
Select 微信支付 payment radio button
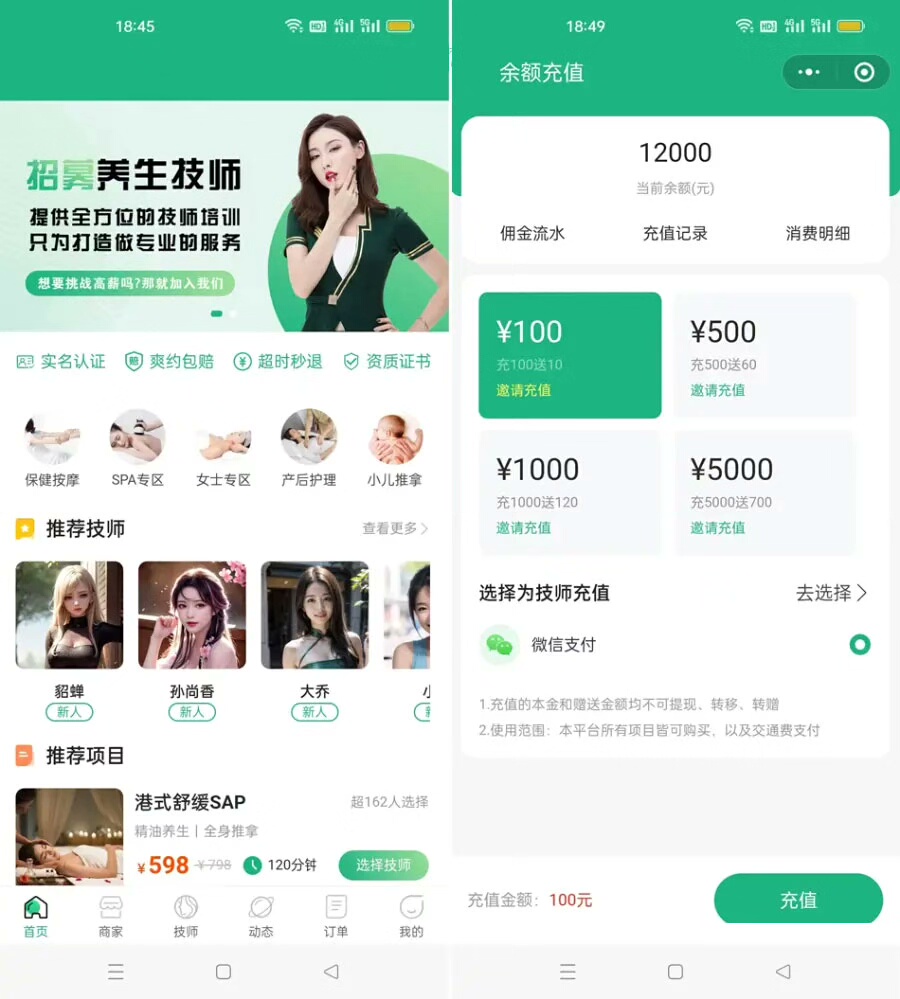[x=859, y=645]
